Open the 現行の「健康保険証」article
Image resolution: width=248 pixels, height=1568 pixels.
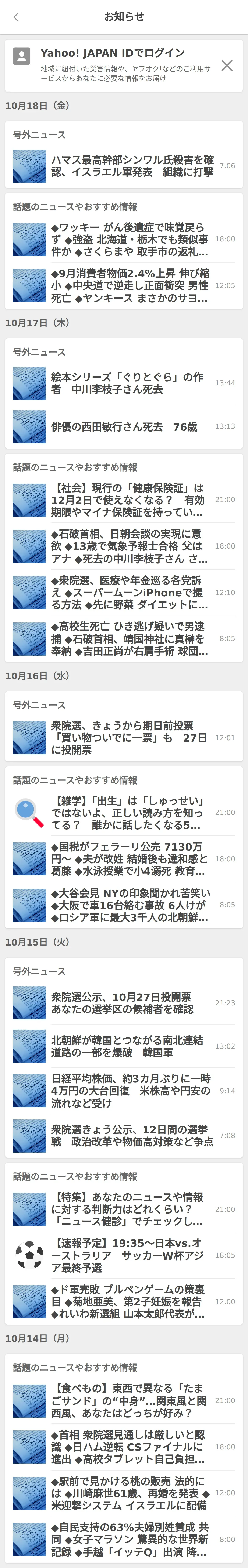(124, 500)
